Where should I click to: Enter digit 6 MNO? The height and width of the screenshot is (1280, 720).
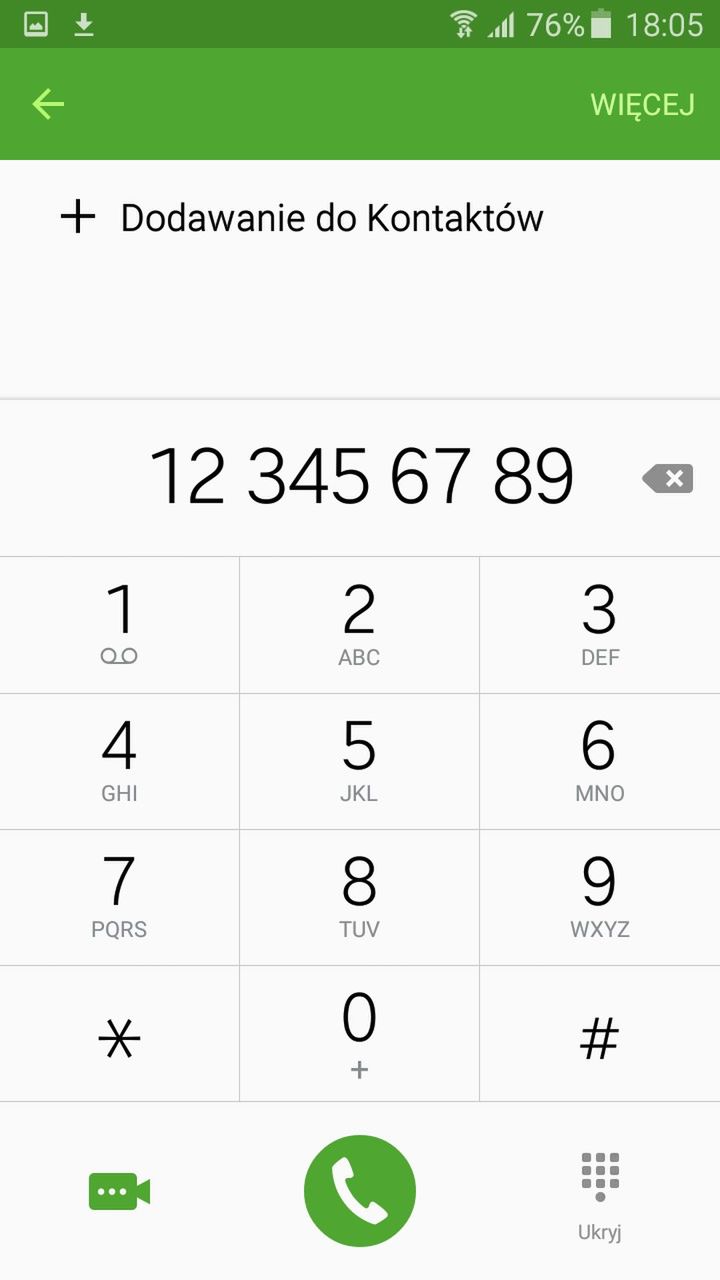[x=600, y=761]
